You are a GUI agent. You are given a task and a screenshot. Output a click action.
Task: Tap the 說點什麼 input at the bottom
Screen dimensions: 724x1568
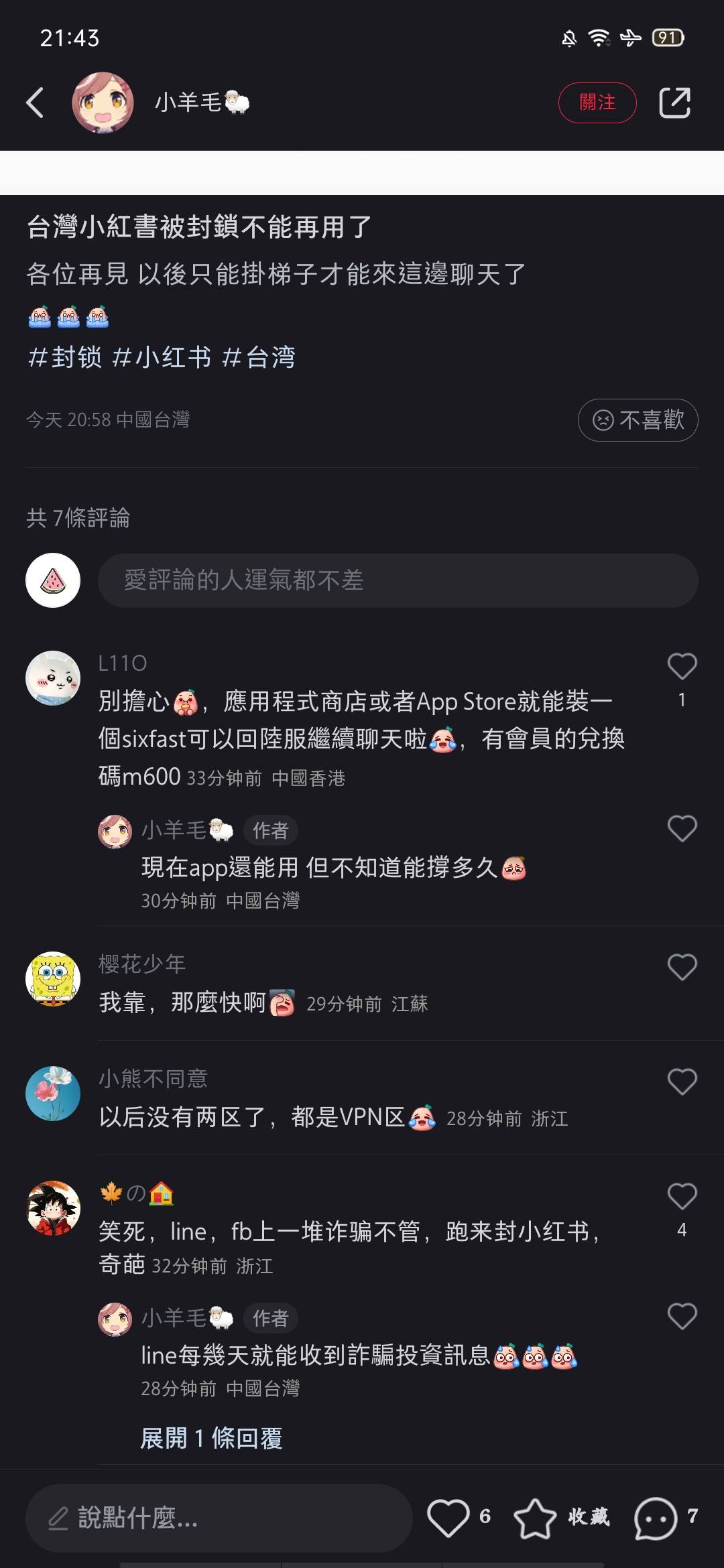[x=219, y=1518]
